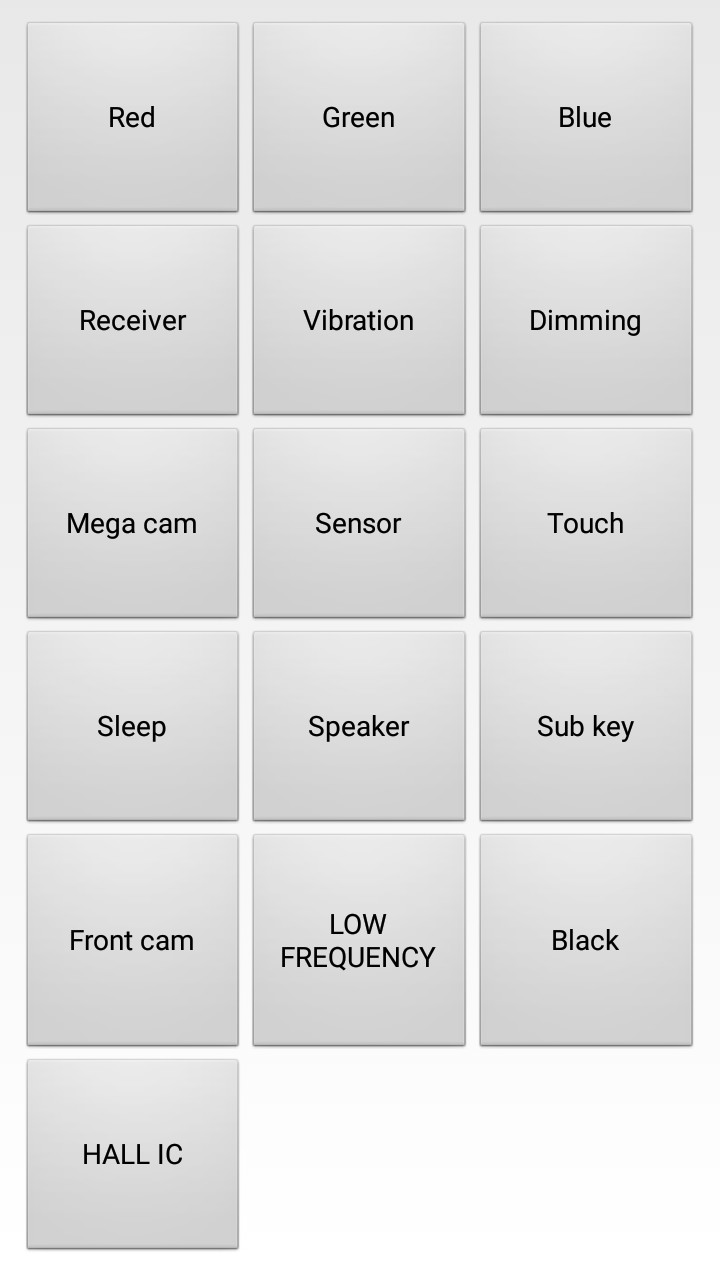Test the Mega cam

pos(132,523)
